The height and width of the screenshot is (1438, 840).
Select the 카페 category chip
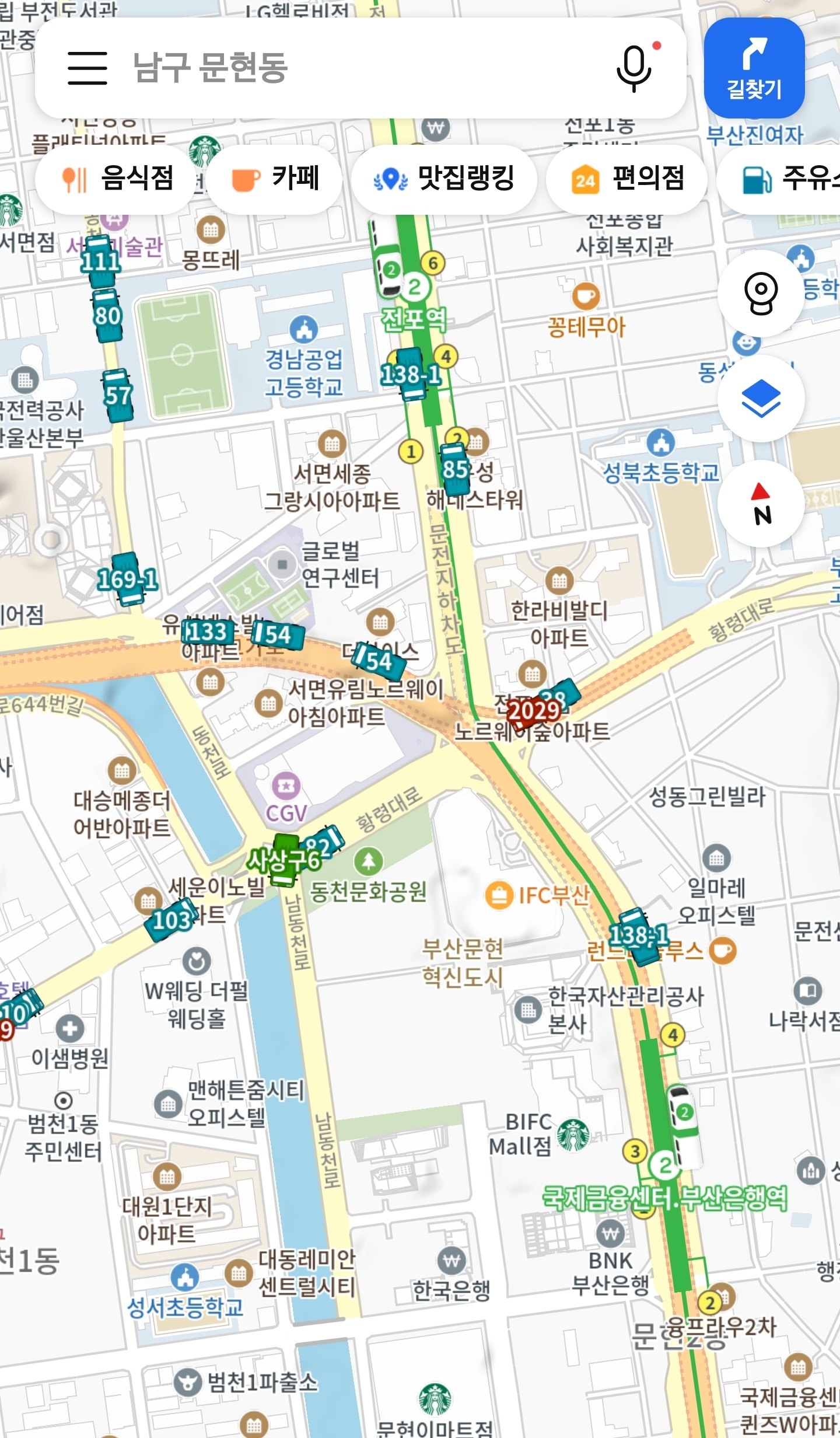click(x=274, y=179)
